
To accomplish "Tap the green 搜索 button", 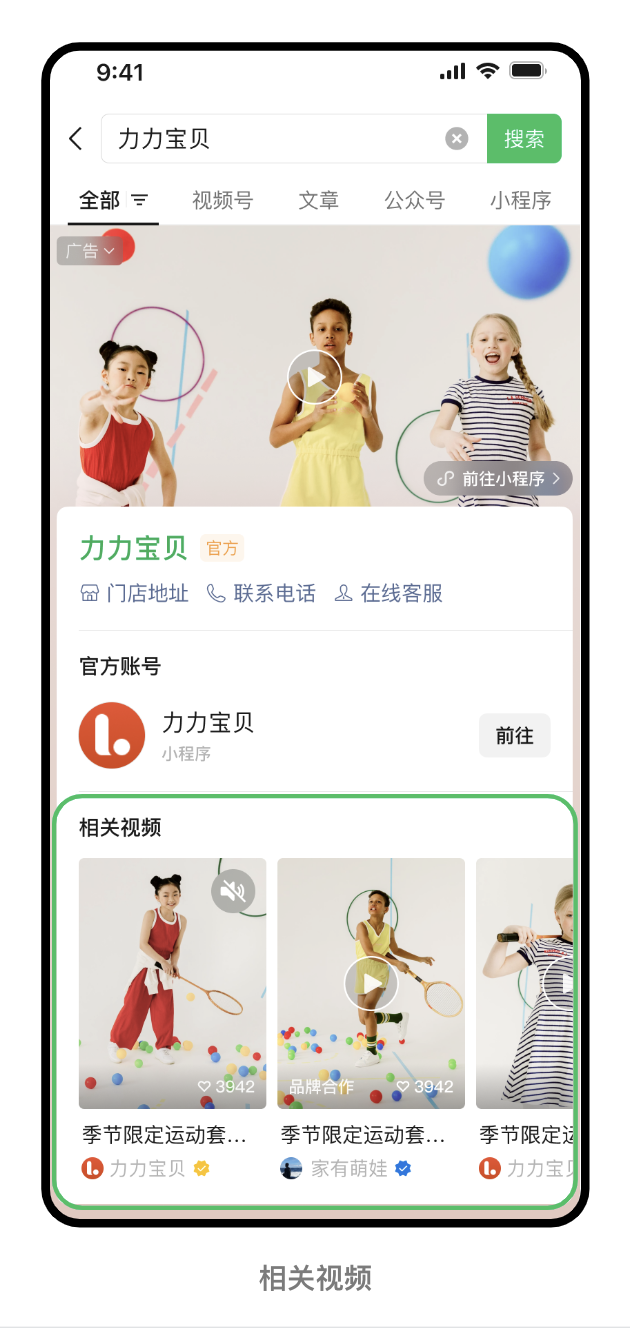I will [x=524, y=138].
